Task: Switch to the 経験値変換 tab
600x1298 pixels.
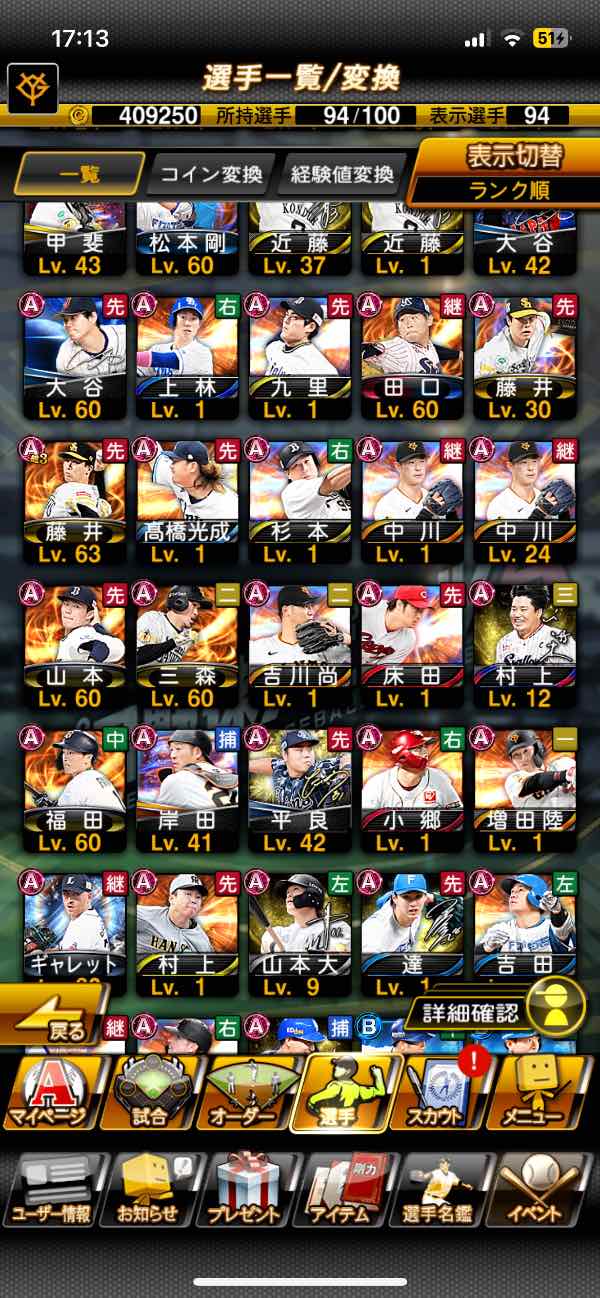Action: [x=342, y=176]
